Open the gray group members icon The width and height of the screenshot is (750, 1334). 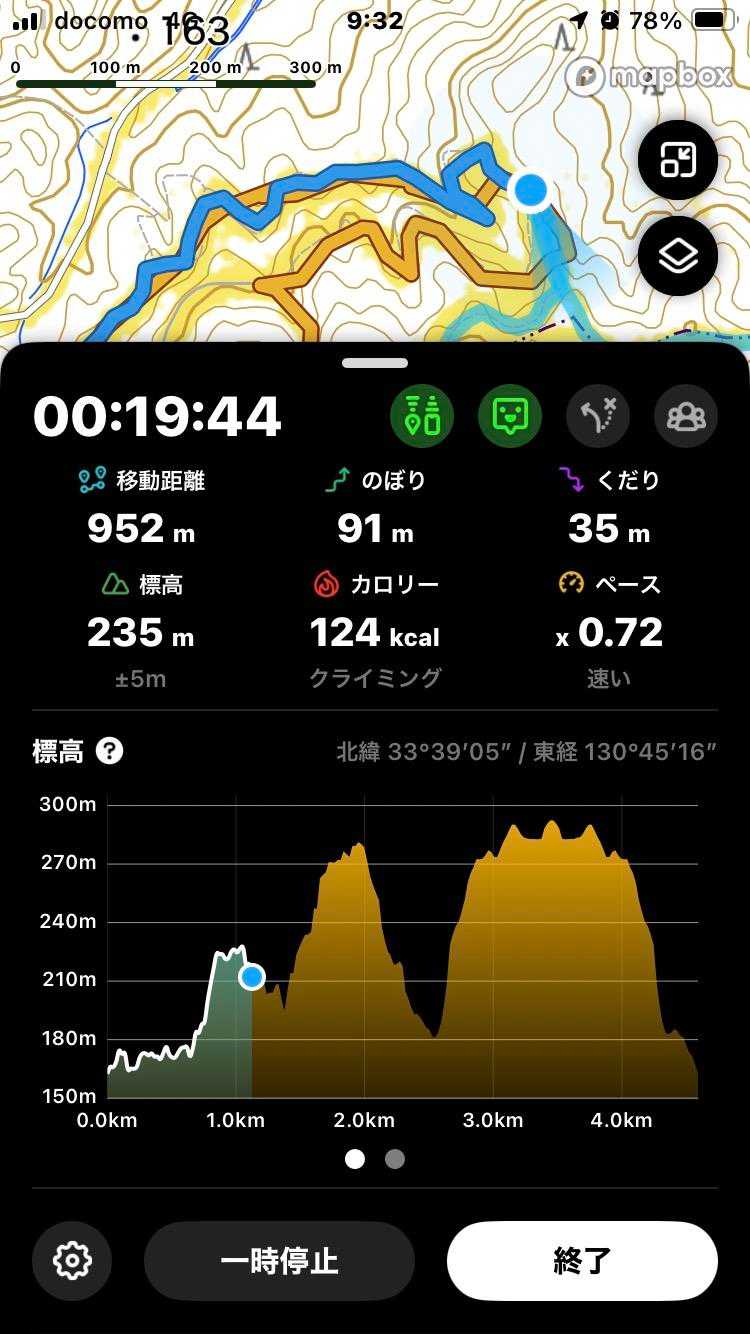click(x=686, y=415)
